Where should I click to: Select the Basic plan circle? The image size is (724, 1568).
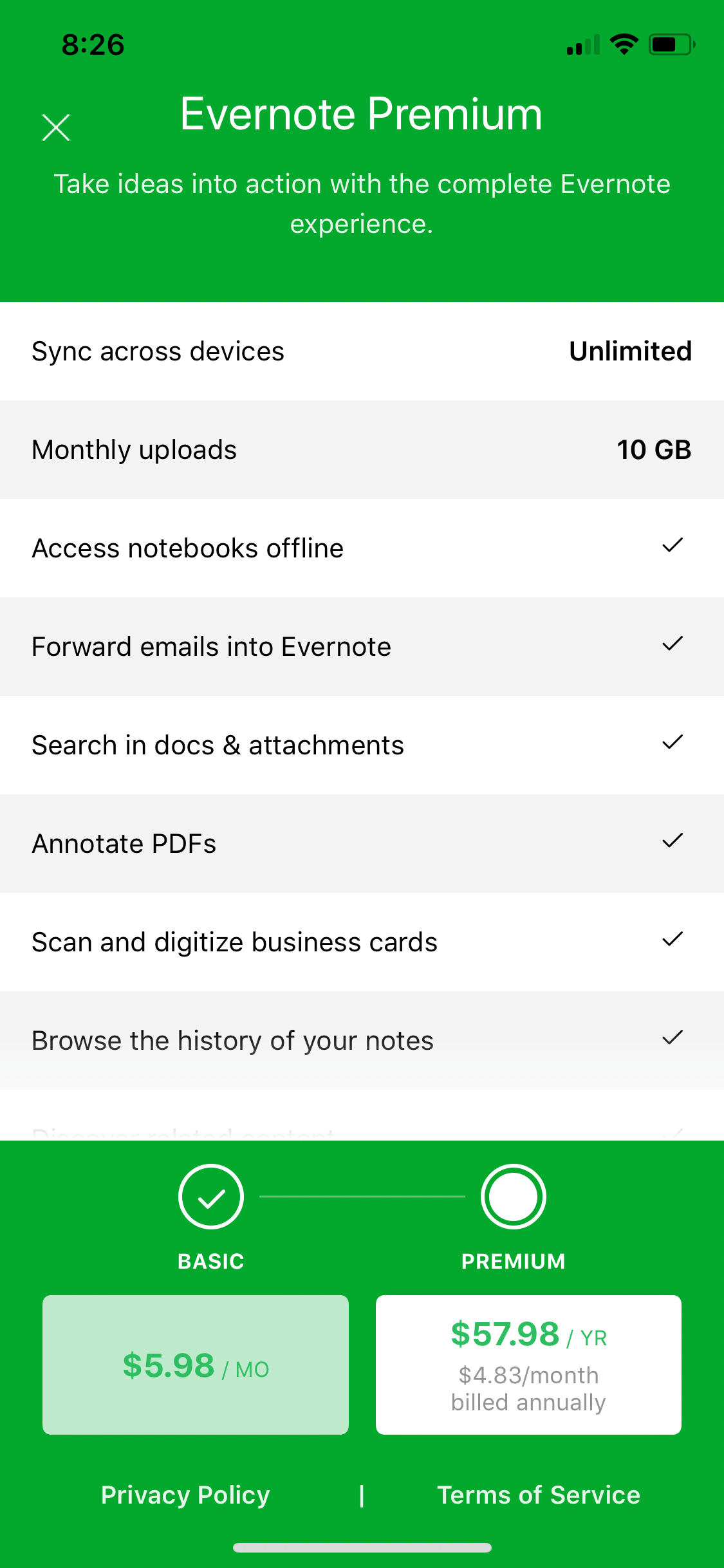click(x=211, y=1196)
